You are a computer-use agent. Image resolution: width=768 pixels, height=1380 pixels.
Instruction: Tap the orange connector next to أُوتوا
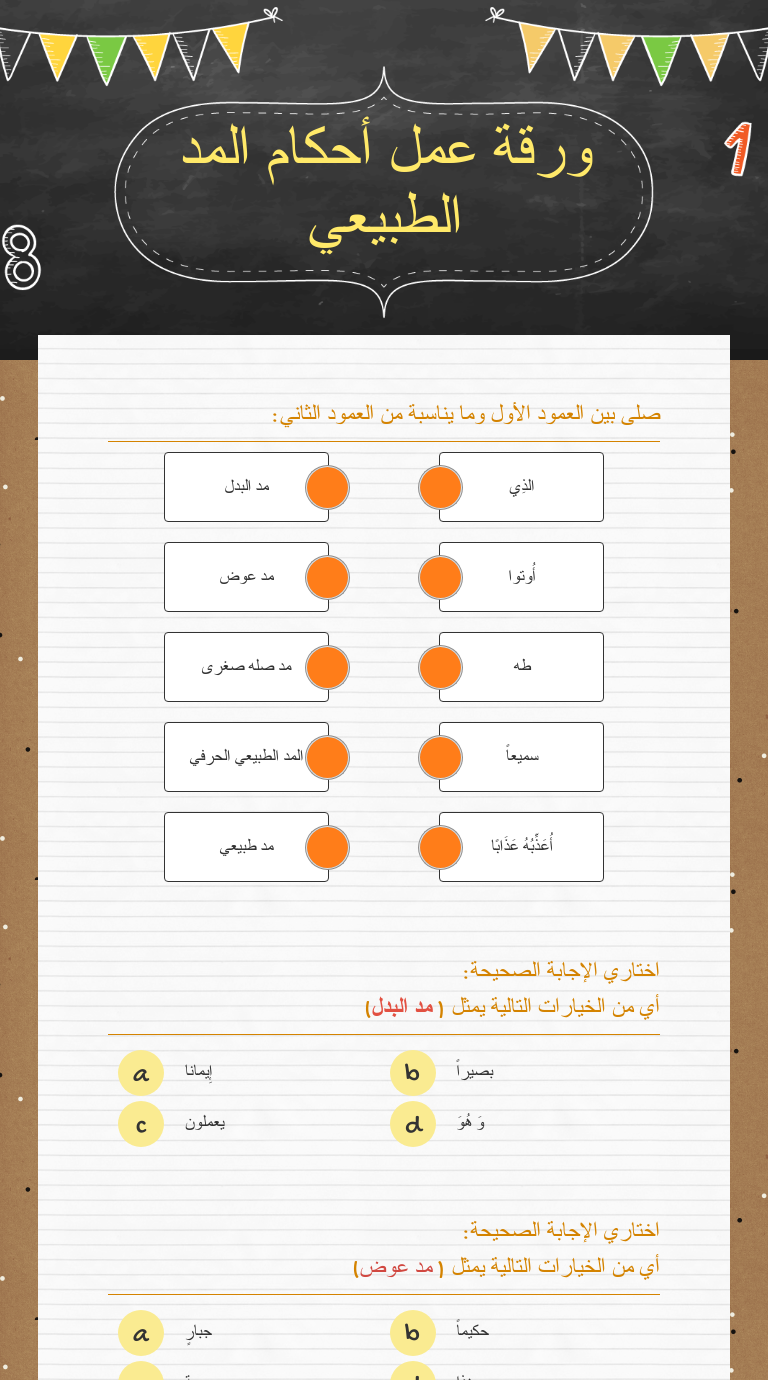tap(440, 578)
